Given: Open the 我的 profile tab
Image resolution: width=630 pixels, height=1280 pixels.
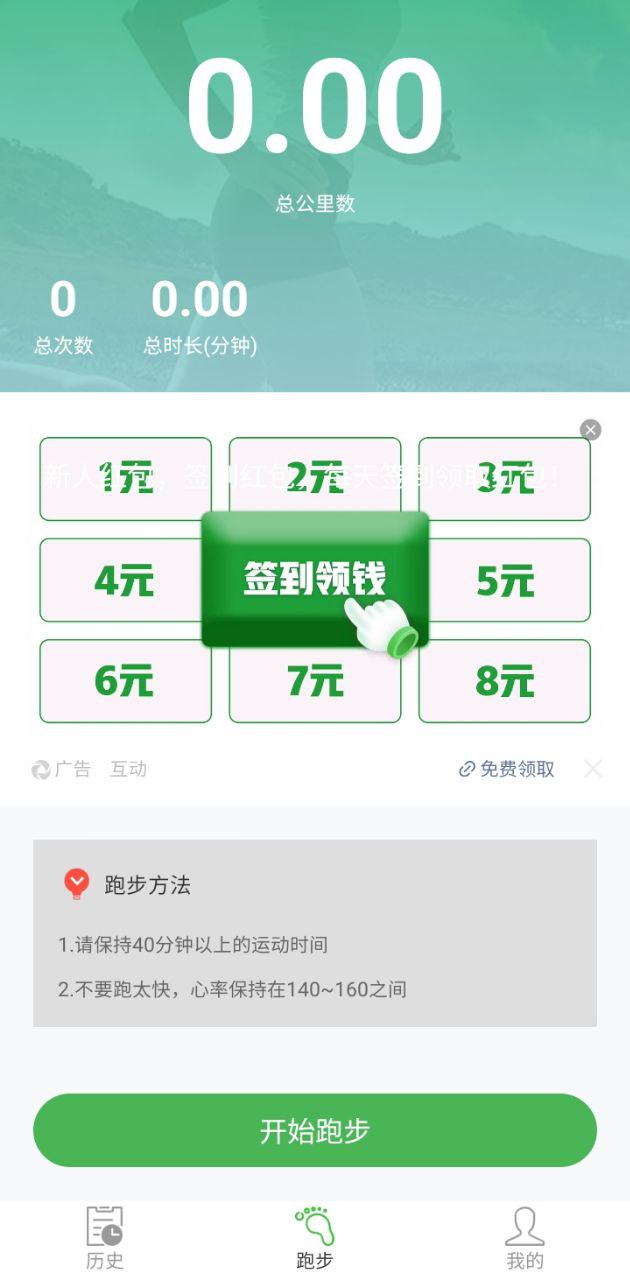Looking at the screenshot, I should (525, 1238).
